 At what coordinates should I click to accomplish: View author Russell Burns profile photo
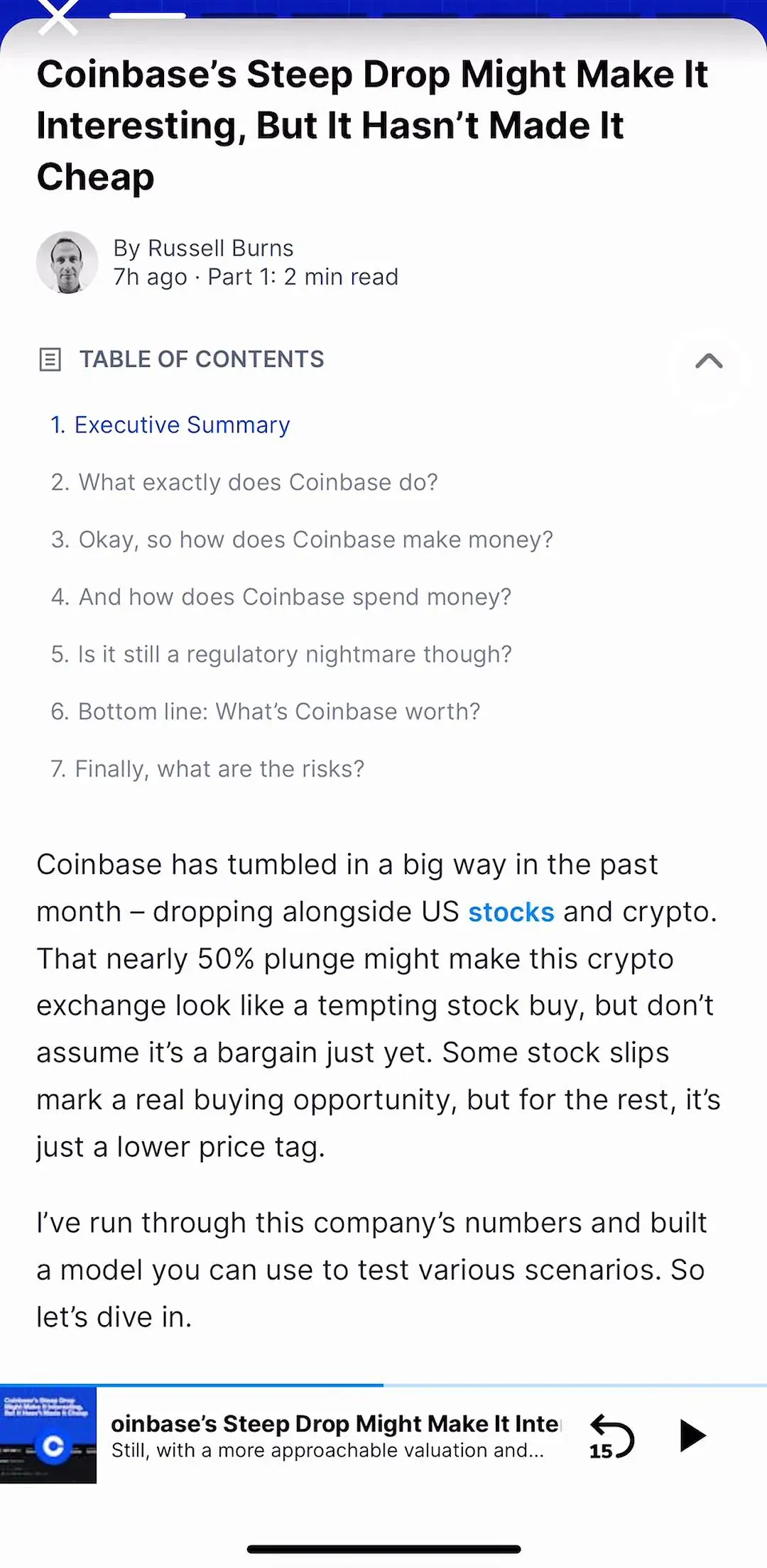pyautogui.click(x=67, y=262)
